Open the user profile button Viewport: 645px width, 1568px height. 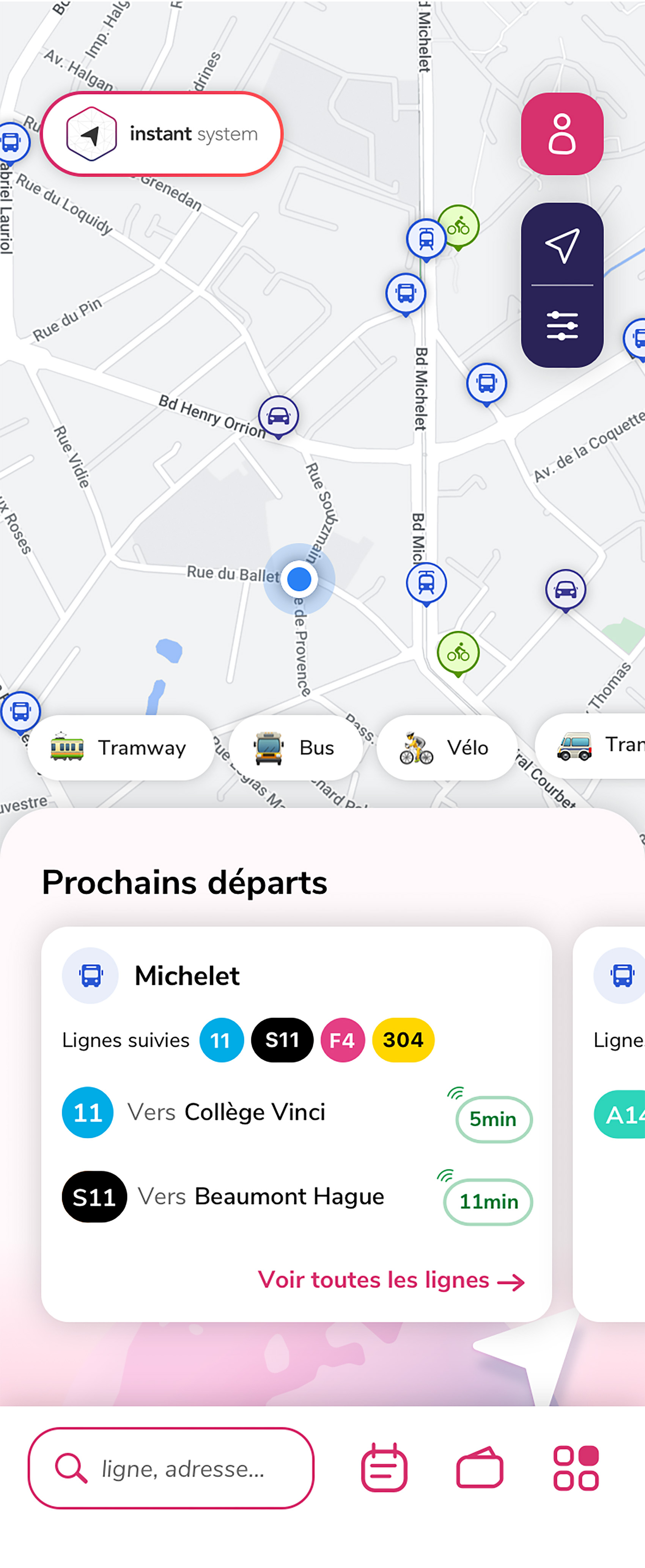click(562, 134)
